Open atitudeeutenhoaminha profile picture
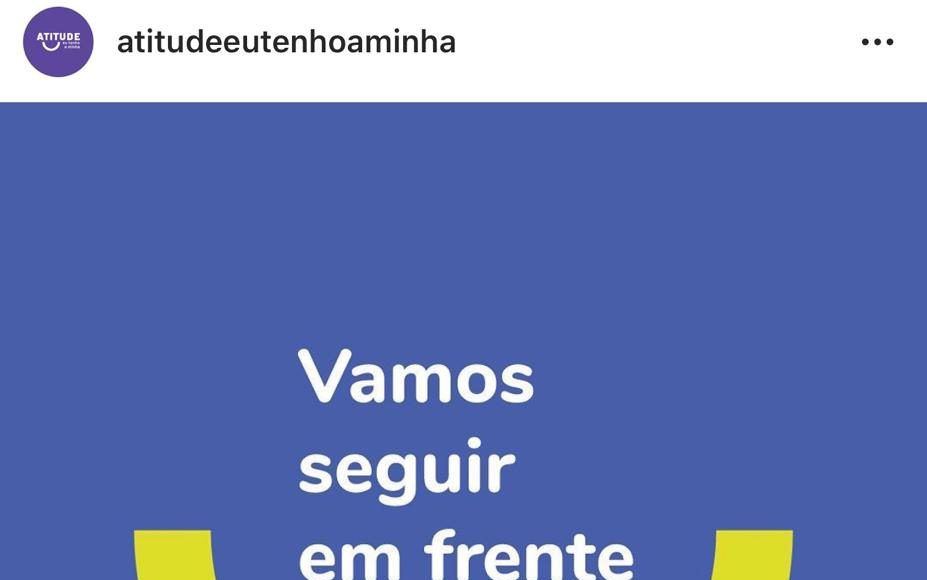The image size is (927, 580). 58,42
